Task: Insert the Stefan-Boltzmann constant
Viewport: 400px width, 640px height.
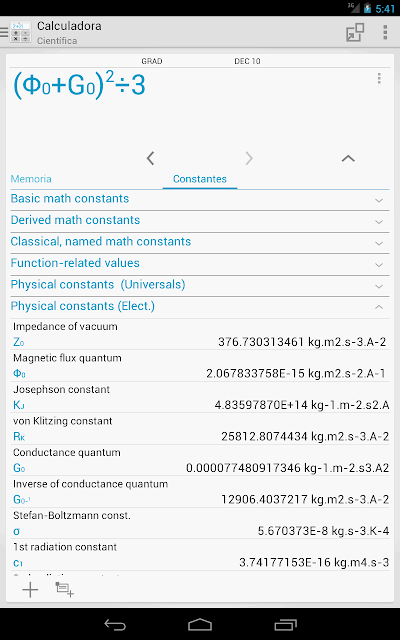Action: 200,523
